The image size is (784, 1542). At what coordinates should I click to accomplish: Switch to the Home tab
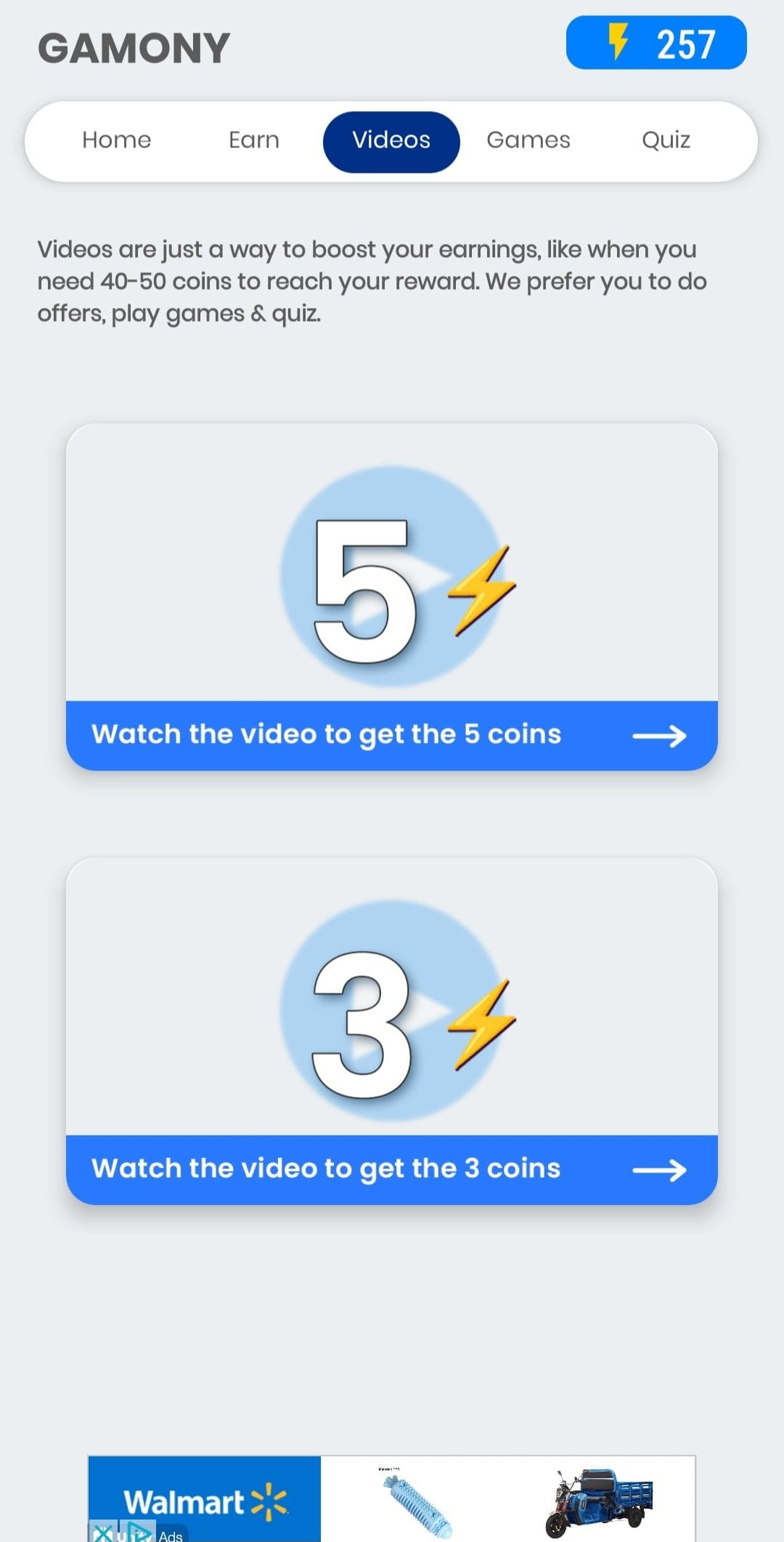point(117,140)
